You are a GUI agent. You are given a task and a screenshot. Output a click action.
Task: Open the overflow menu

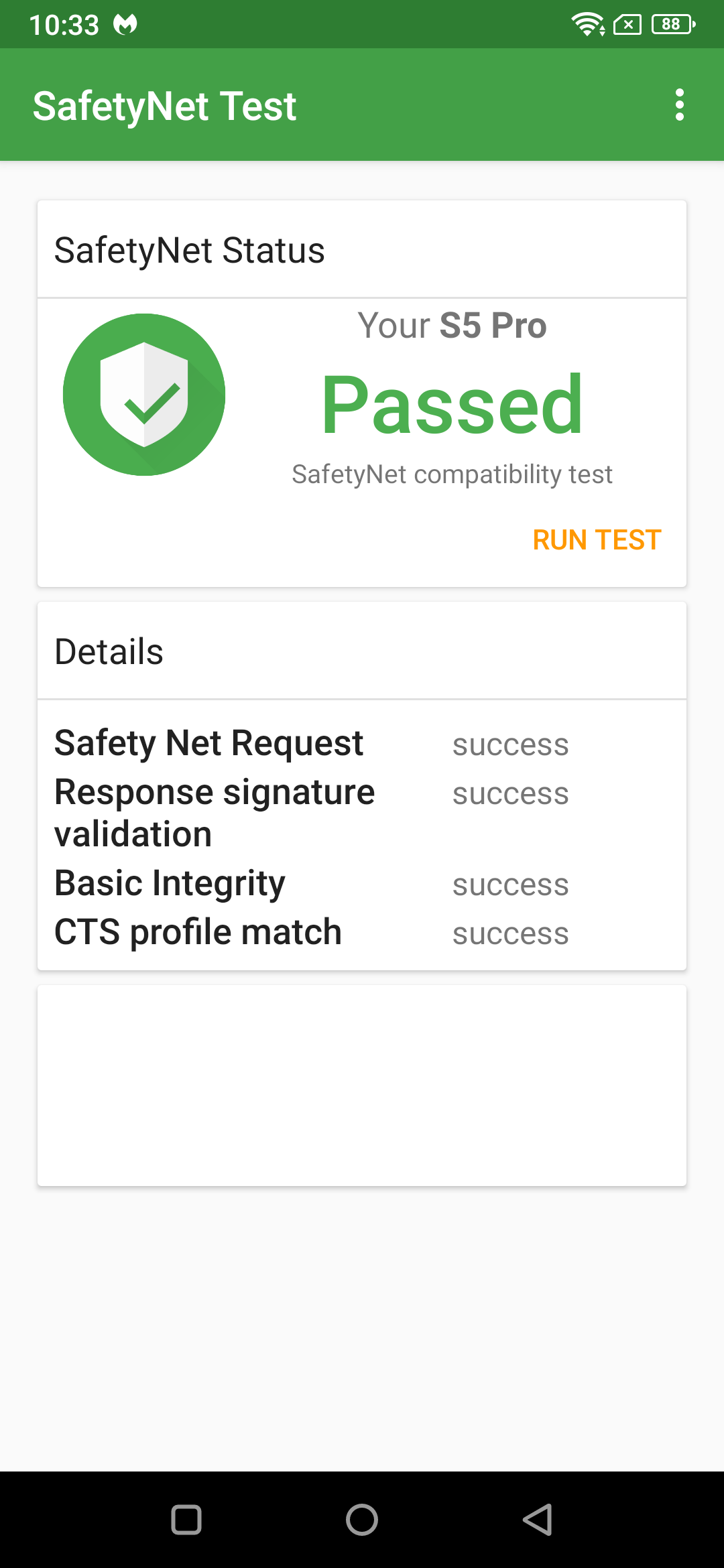[679, 105]
